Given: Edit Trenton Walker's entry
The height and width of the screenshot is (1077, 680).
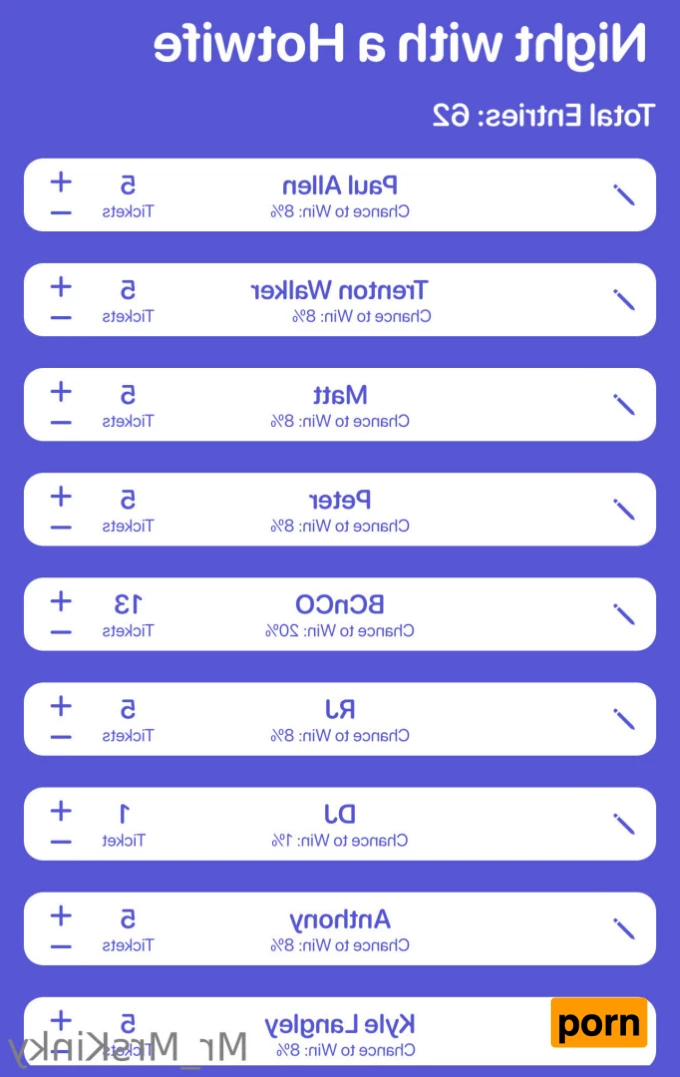Looking at the screenshot, I should click(x=623, y=299).
